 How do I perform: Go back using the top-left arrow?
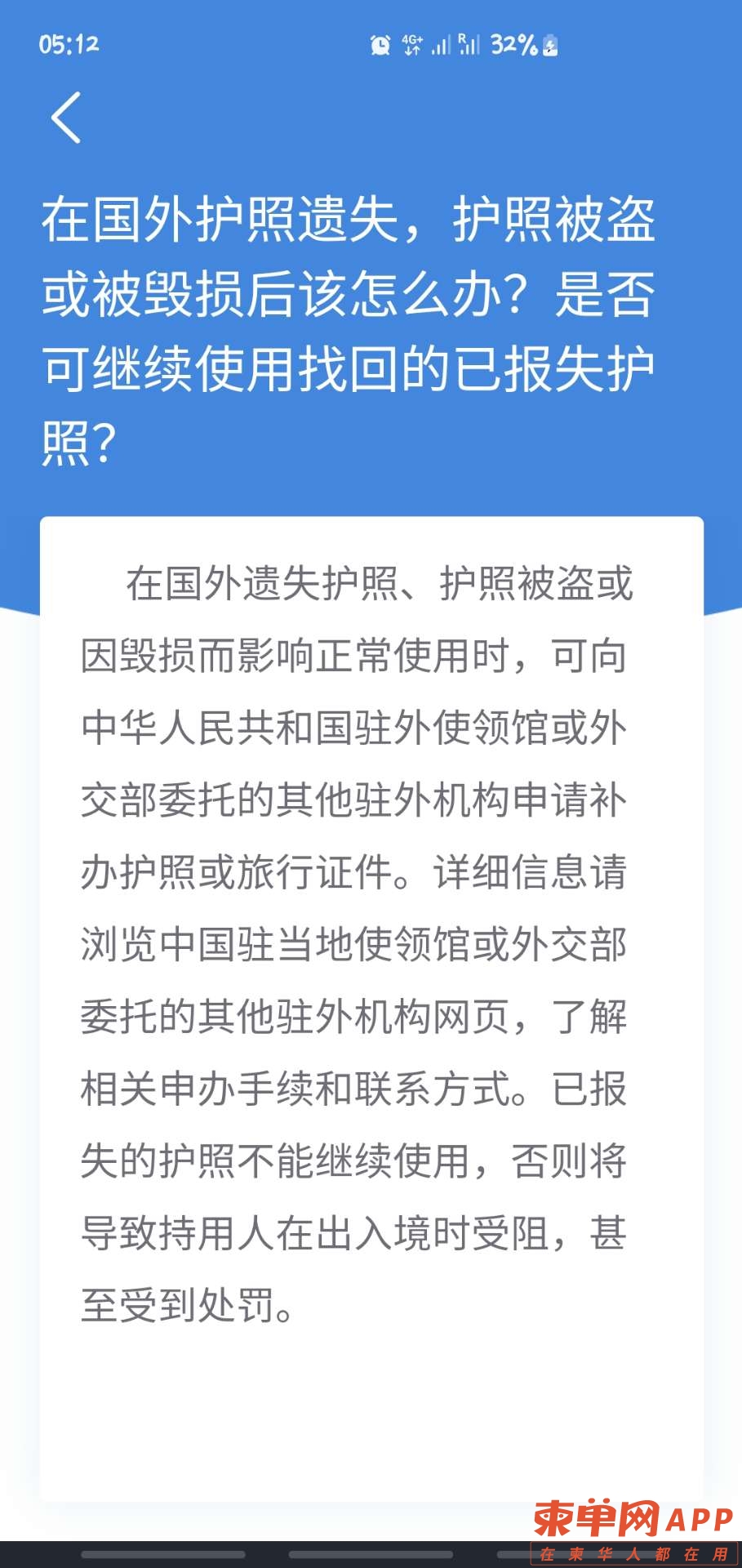(65, 118)
